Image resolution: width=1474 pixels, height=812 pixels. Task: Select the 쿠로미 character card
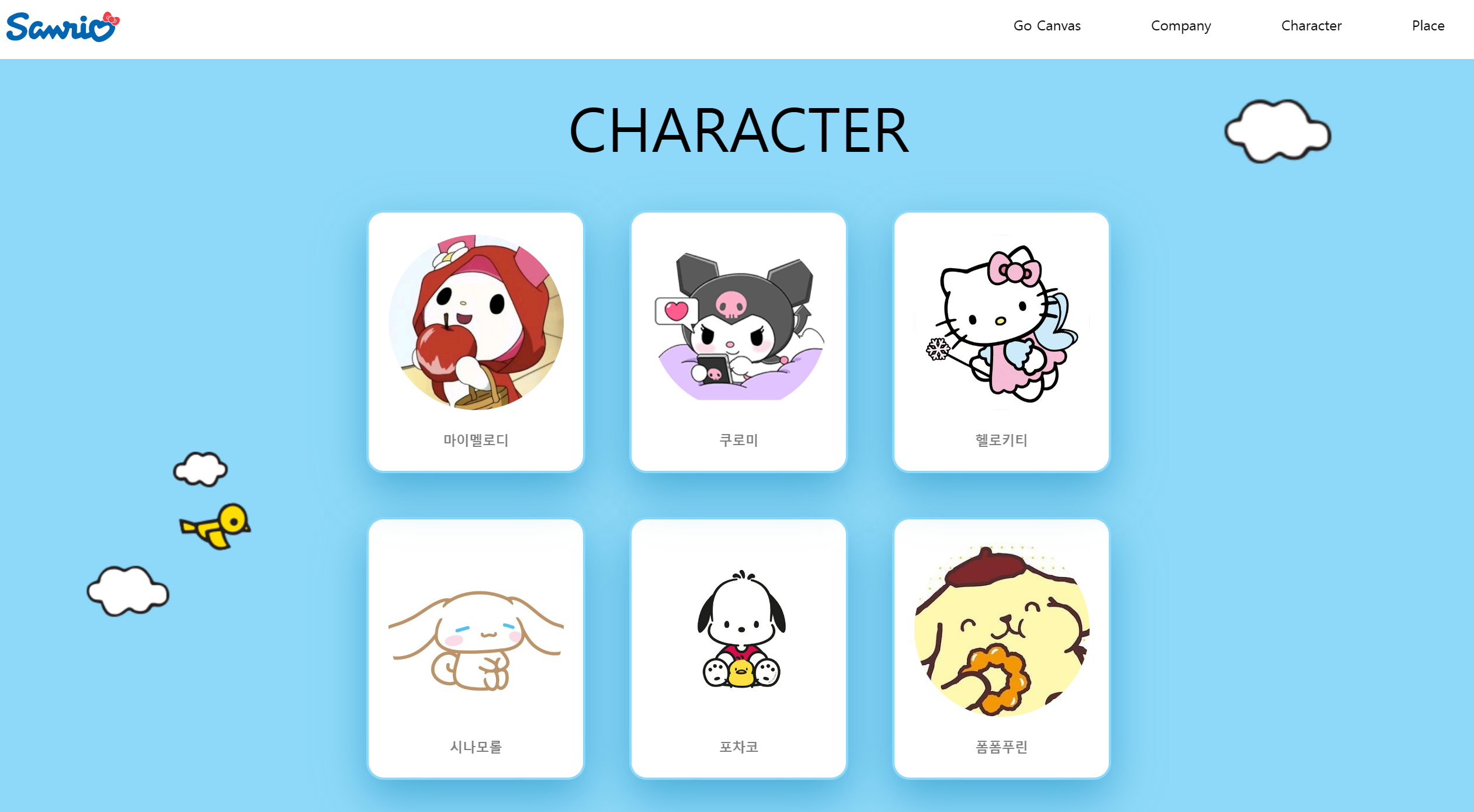(738, 342)
